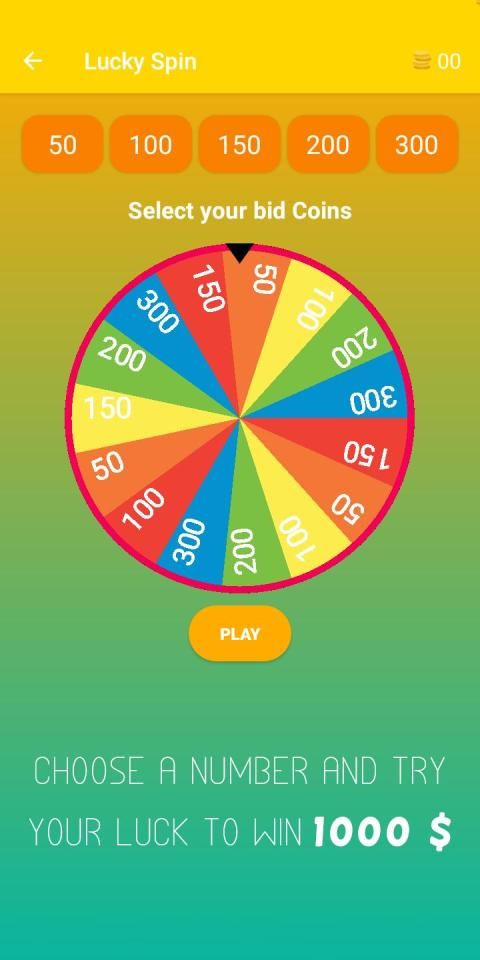Go back using the top arrow

pos(32,61)
